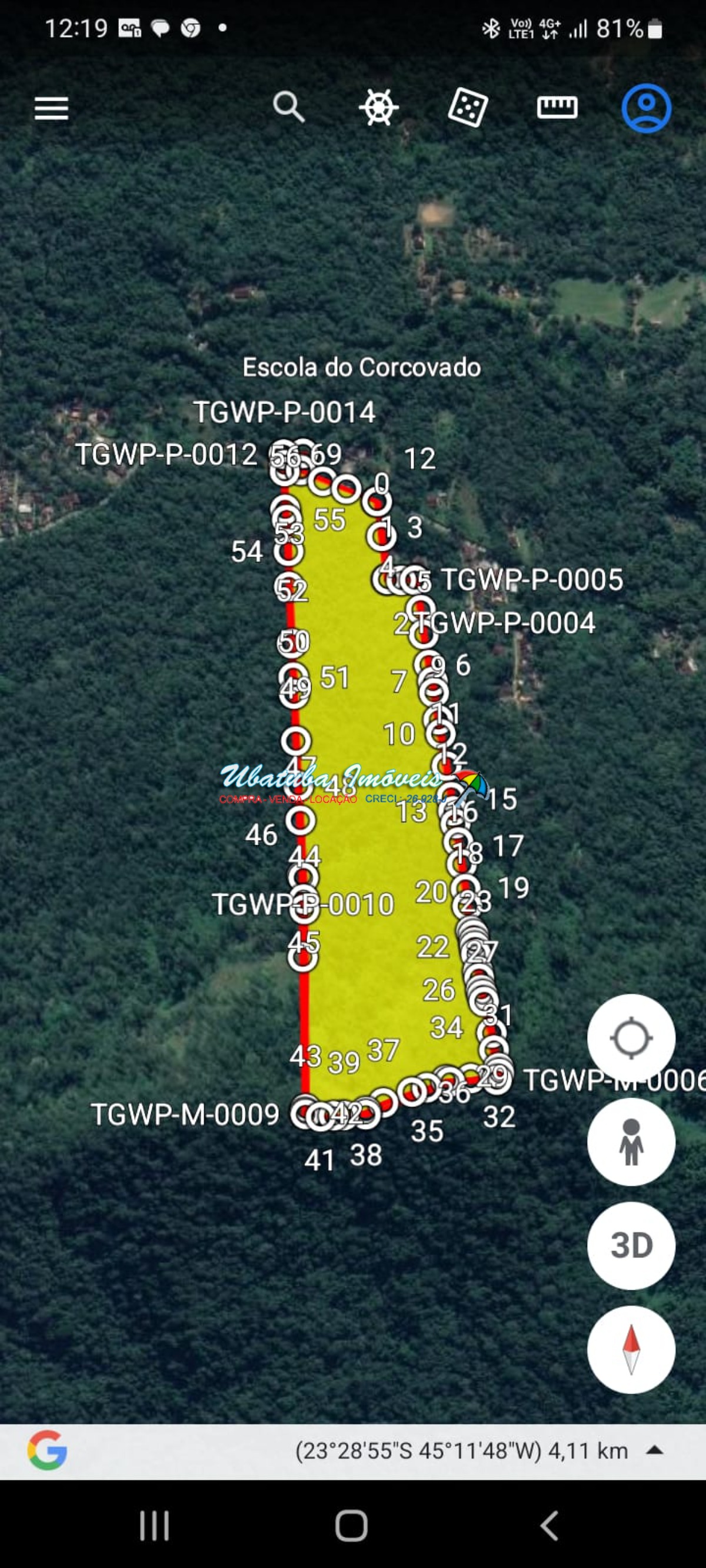Tap the system back button

tap(549, 1526)
